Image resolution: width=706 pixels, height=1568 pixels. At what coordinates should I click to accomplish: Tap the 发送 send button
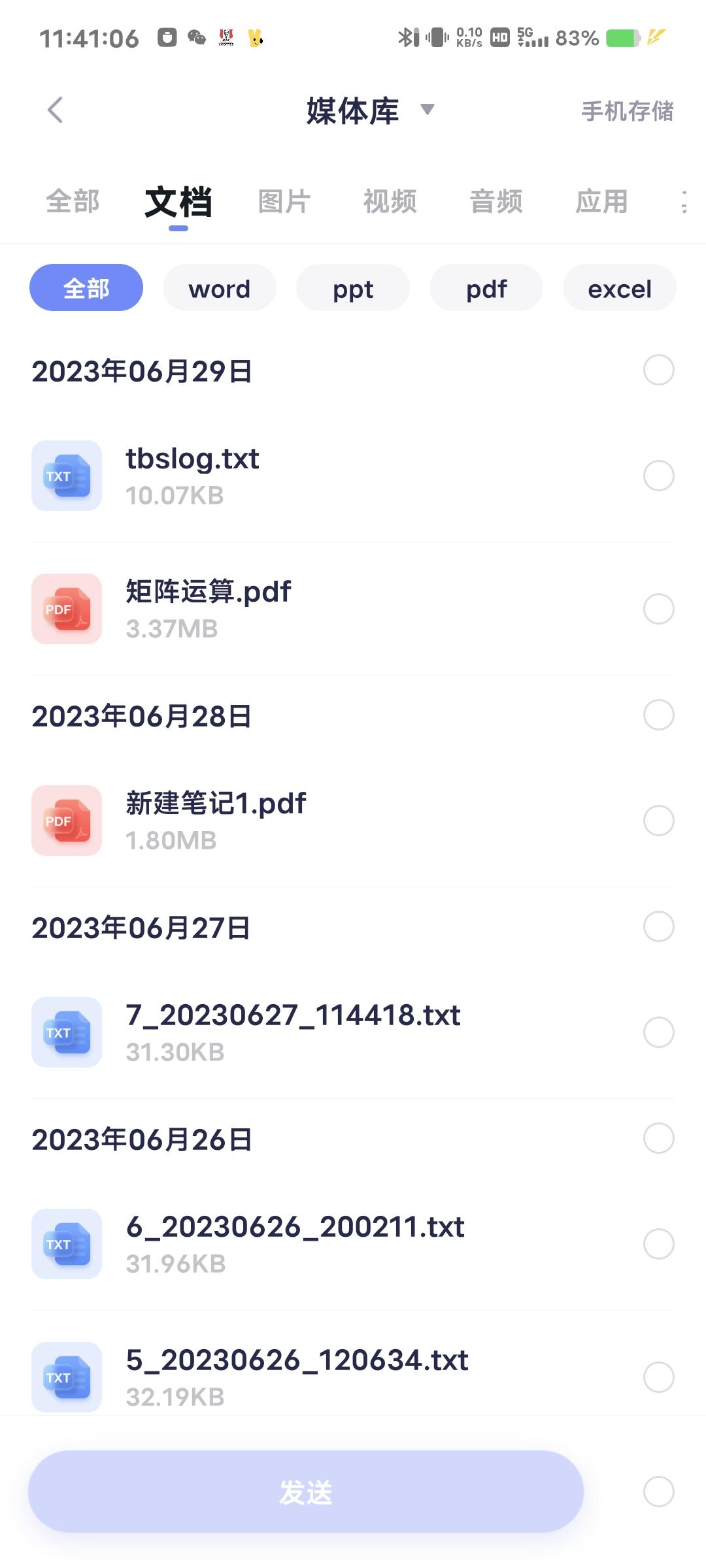pyautogui.click(x=305, y=1492)
